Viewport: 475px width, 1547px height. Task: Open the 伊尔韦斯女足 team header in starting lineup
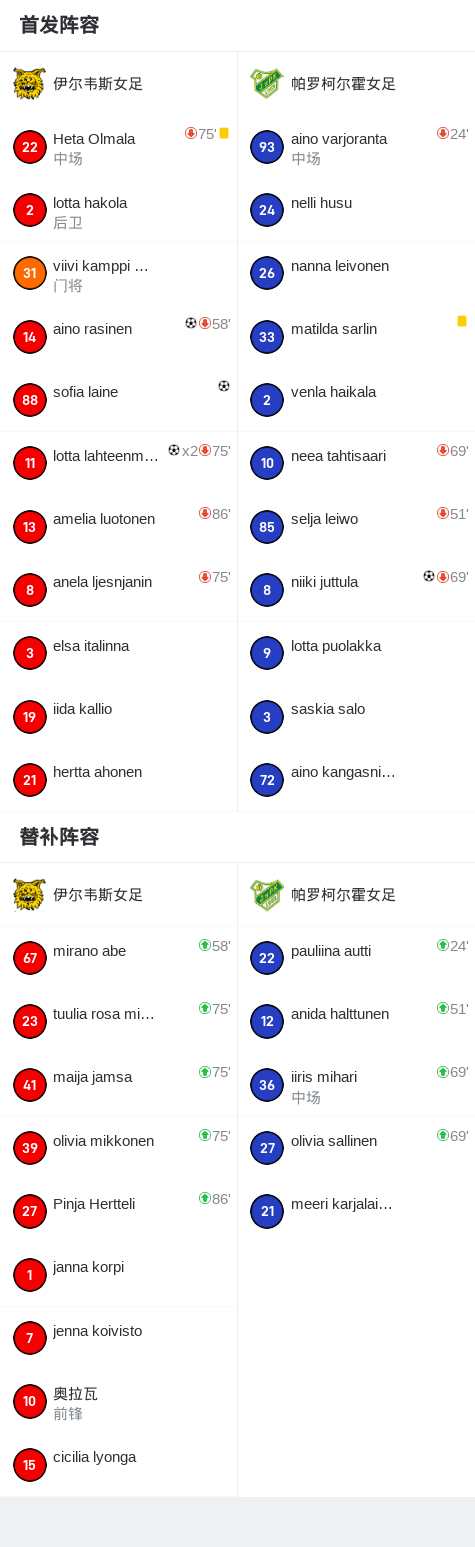coord(118,84)
